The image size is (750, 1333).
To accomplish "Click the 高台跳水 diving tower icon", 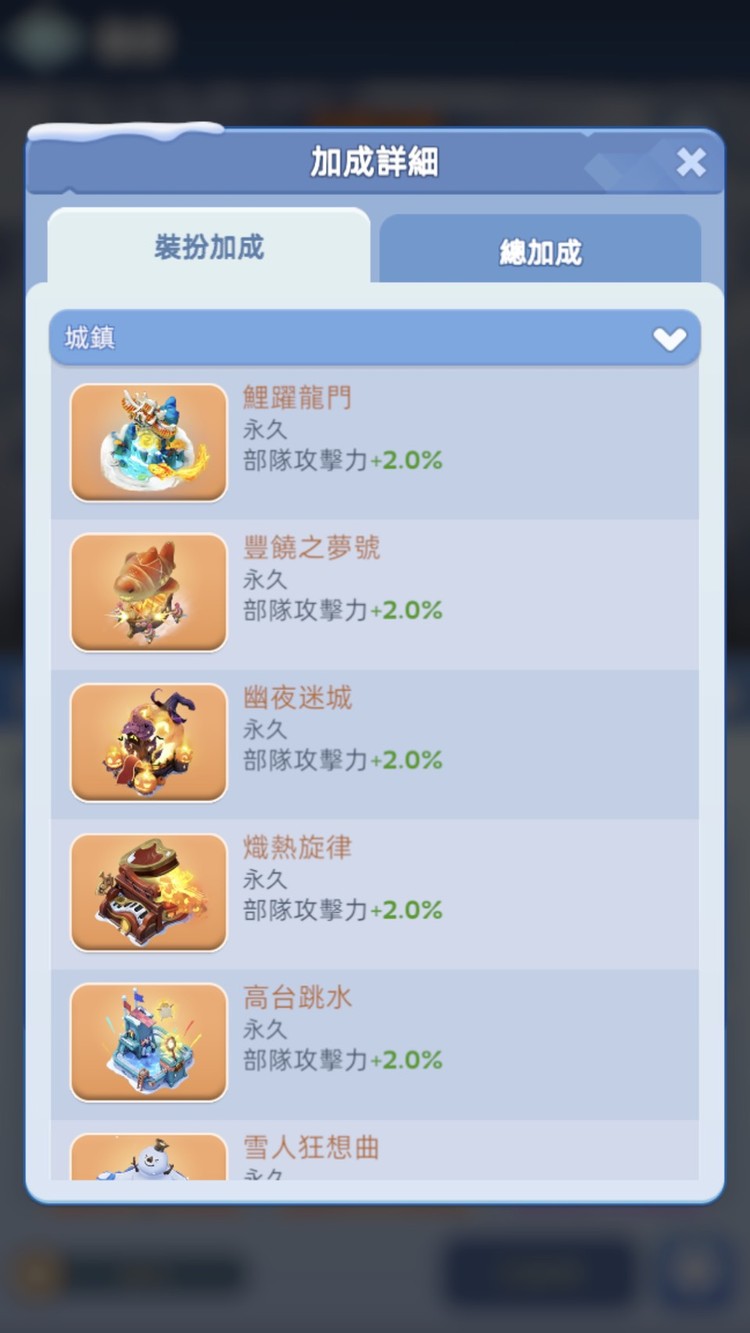I will [x=148, y=1041].
